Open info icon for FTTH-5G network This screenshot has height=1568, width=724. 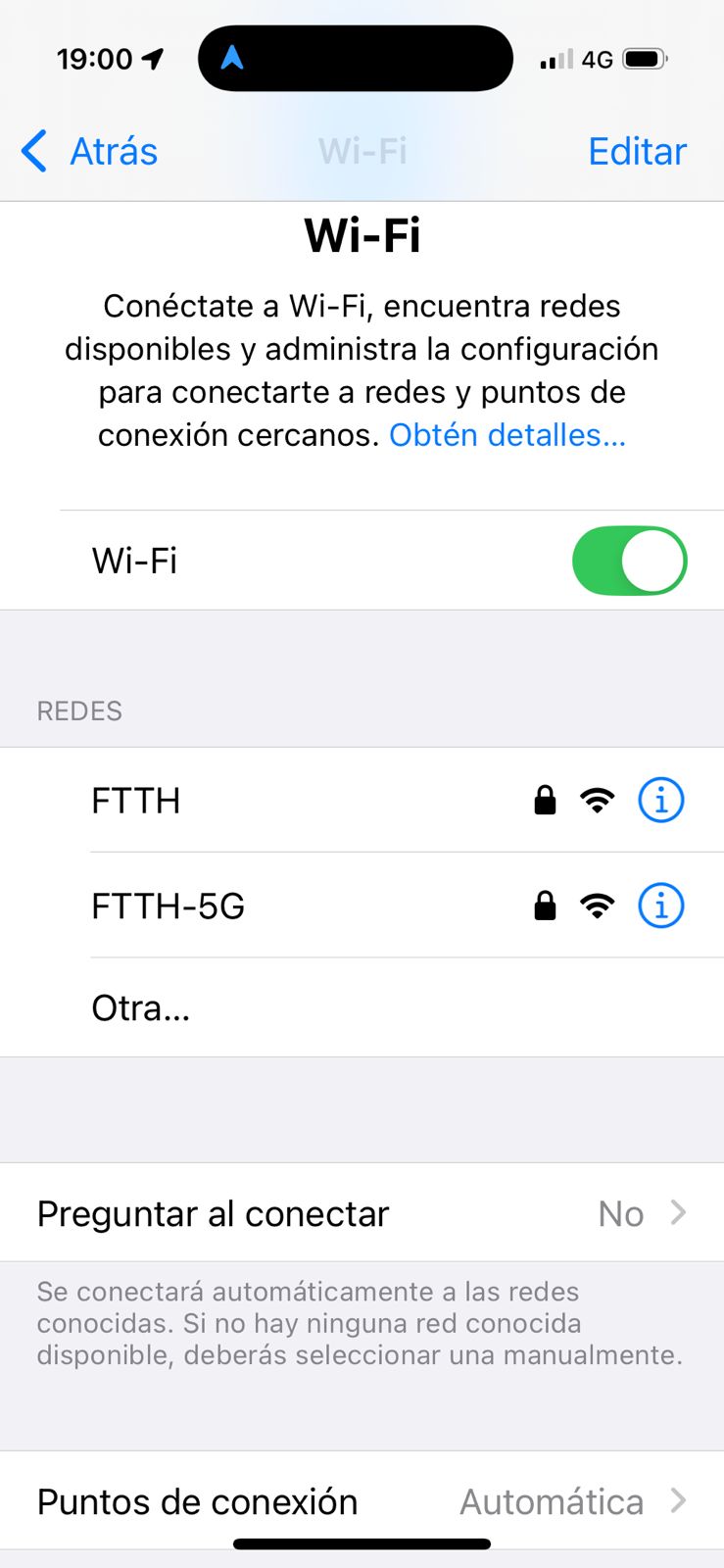coord(661,906)
